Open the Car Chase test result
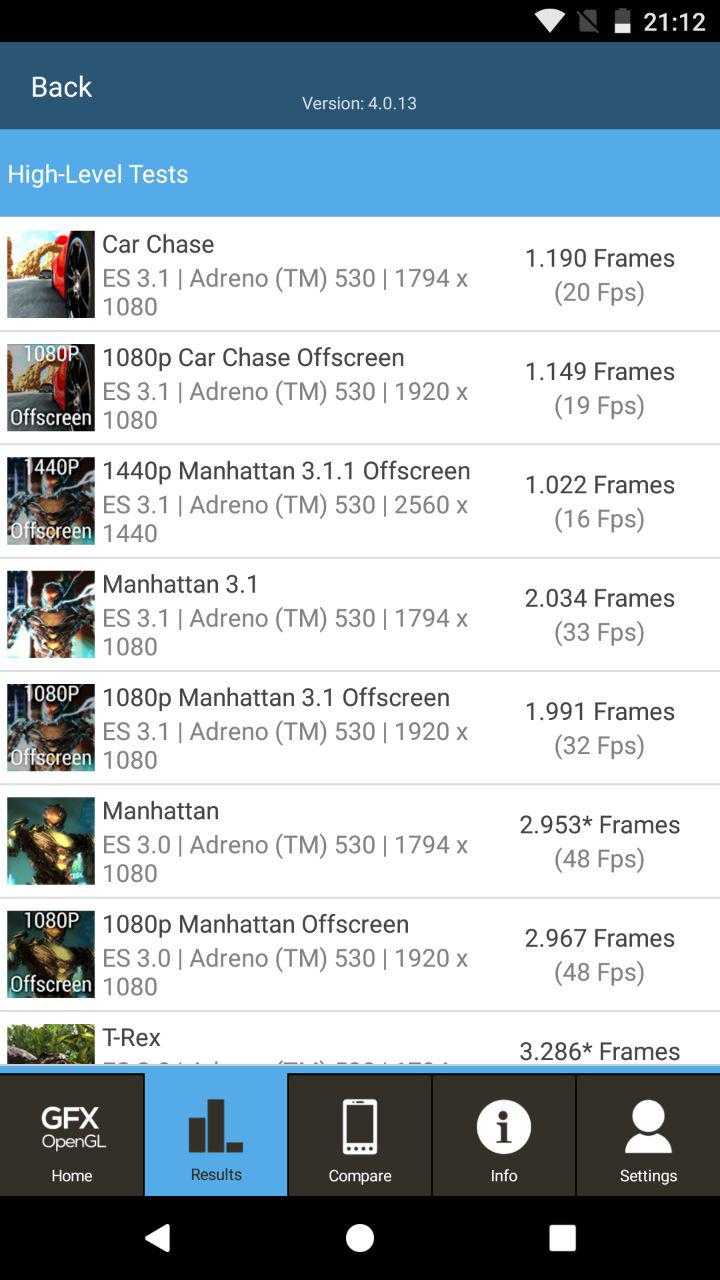720x1280 pixels. [x=360, y=274]
